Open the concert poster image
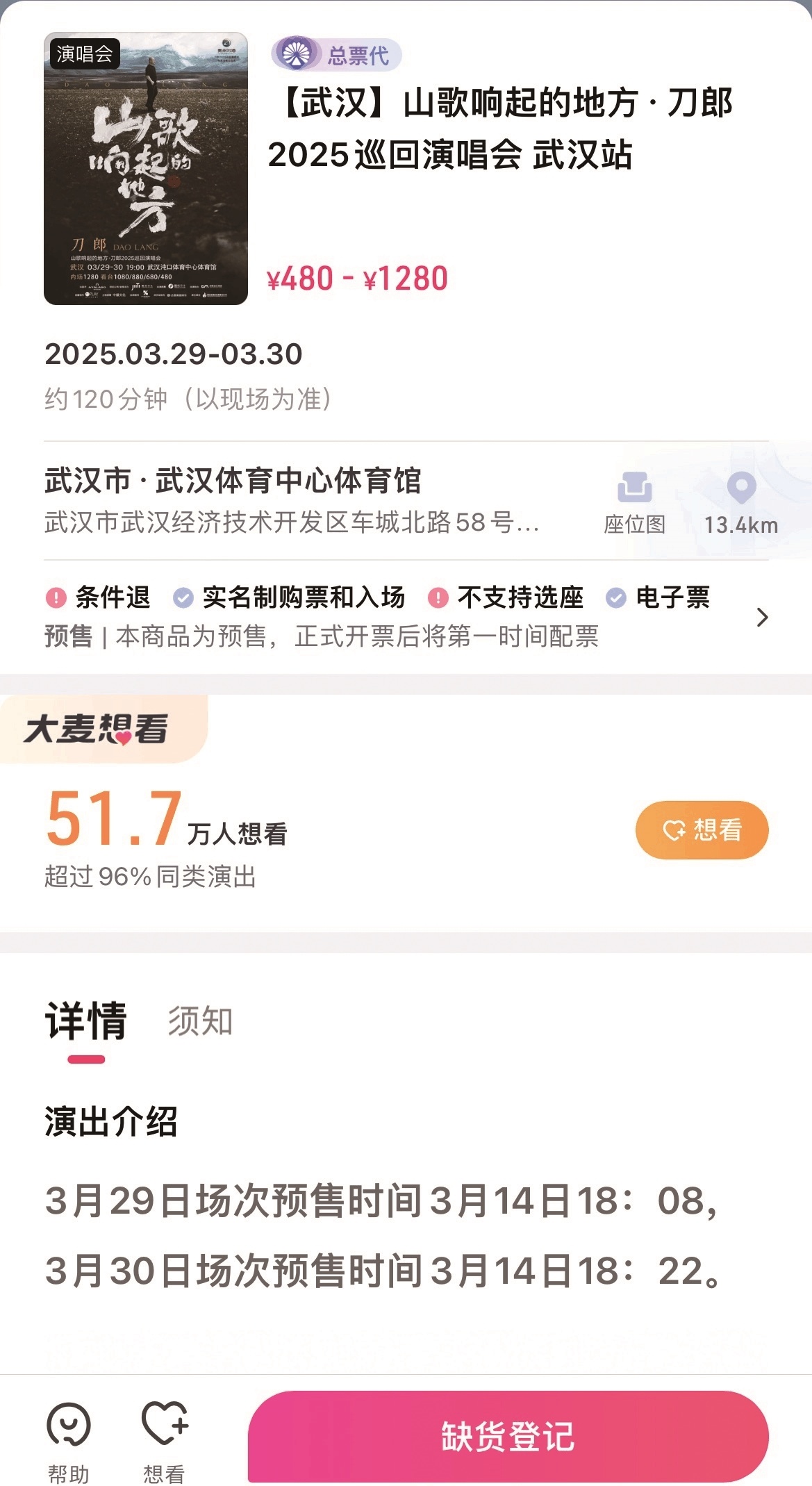Image resolution: width=812 pixels, height=1486 pixels. tap(146, 168)
